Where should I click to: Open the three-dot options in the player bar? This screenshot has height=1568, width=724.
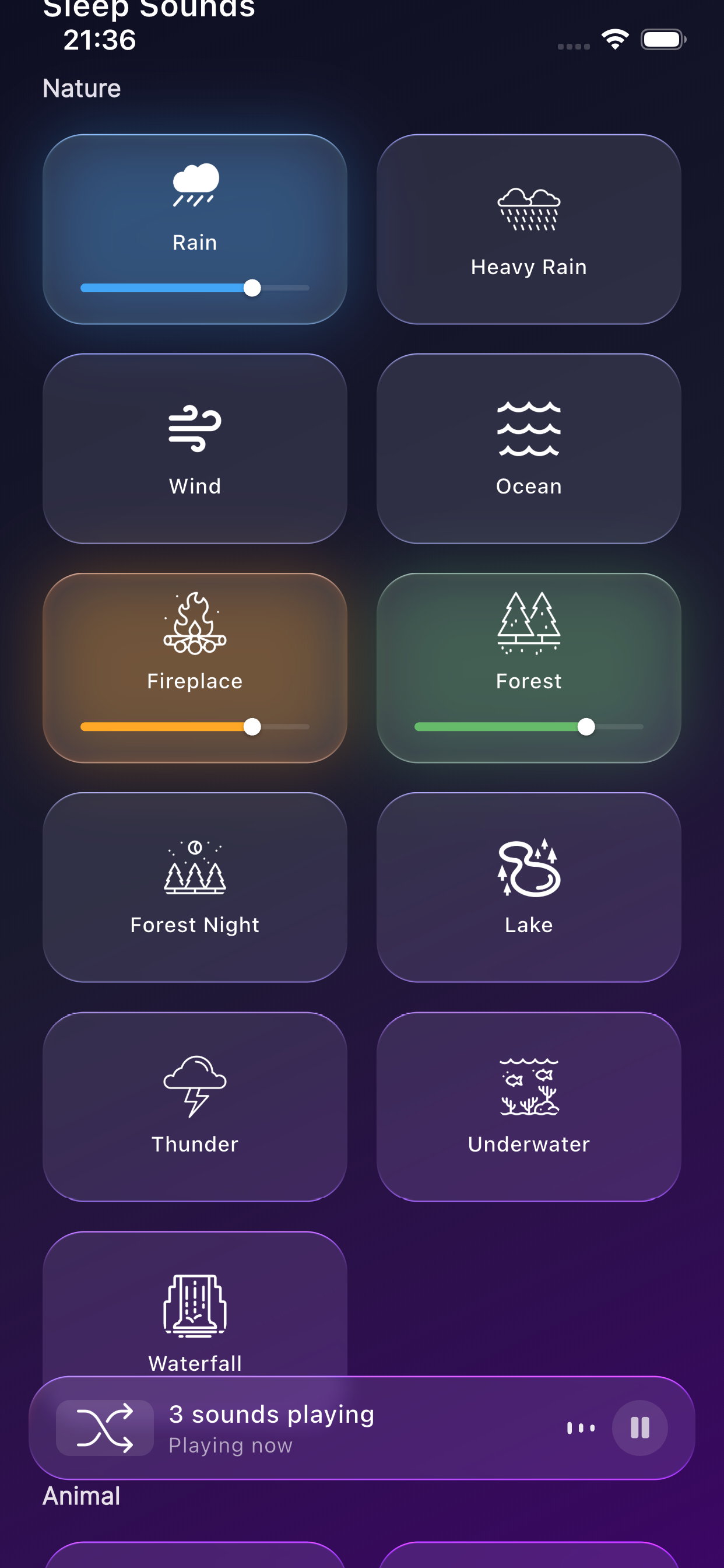pos(581,1427)
